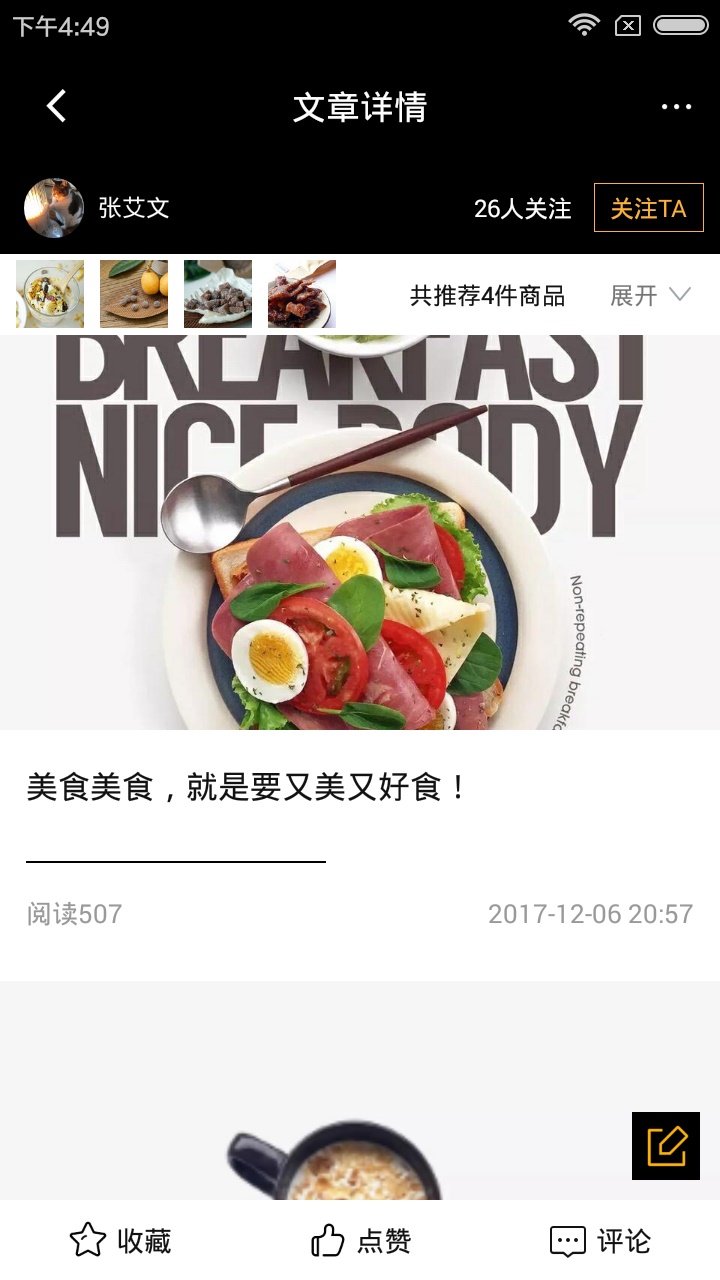
Task: Open the second recommended product thumbnail
Action: point(134,294)
